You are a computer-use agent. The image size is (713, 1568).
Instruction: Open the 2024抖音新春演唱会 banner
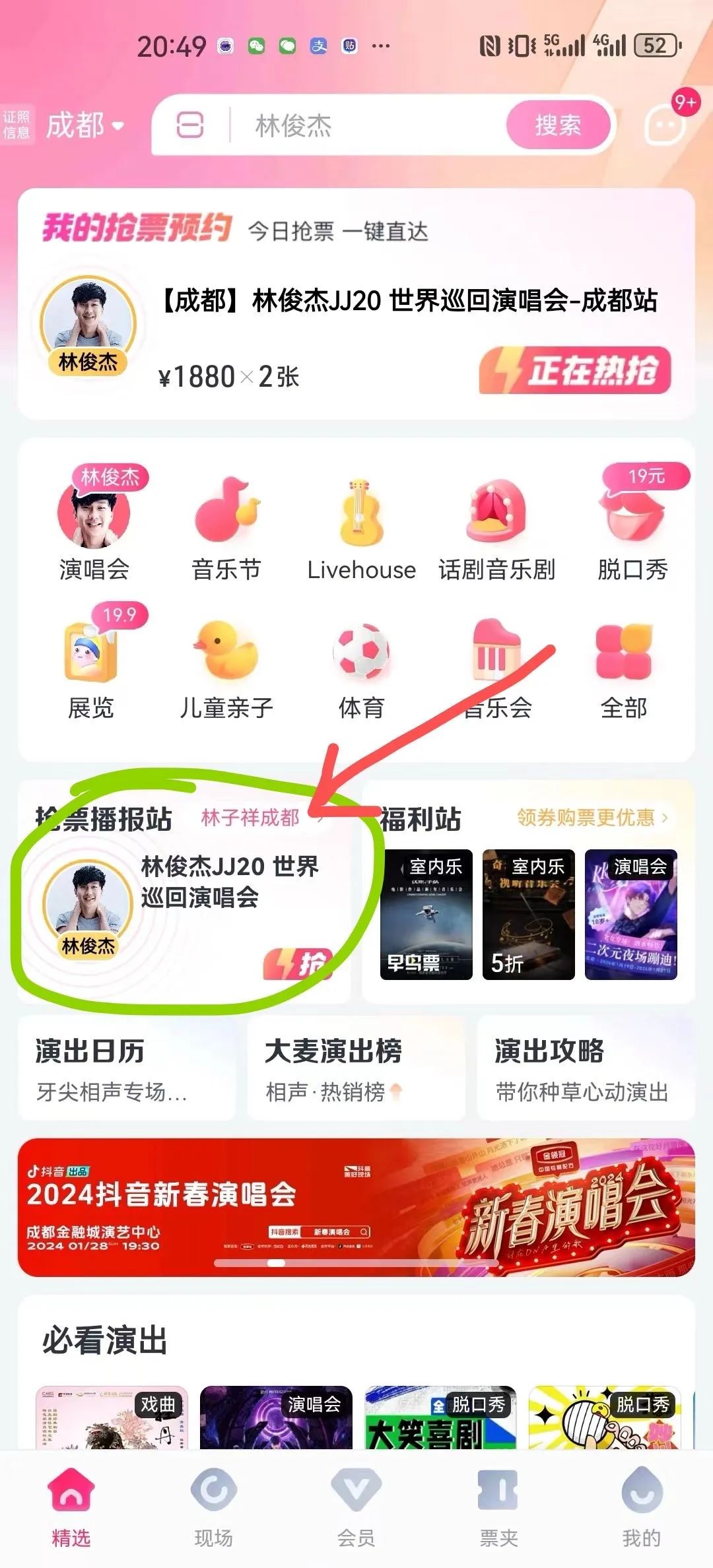356,1206
